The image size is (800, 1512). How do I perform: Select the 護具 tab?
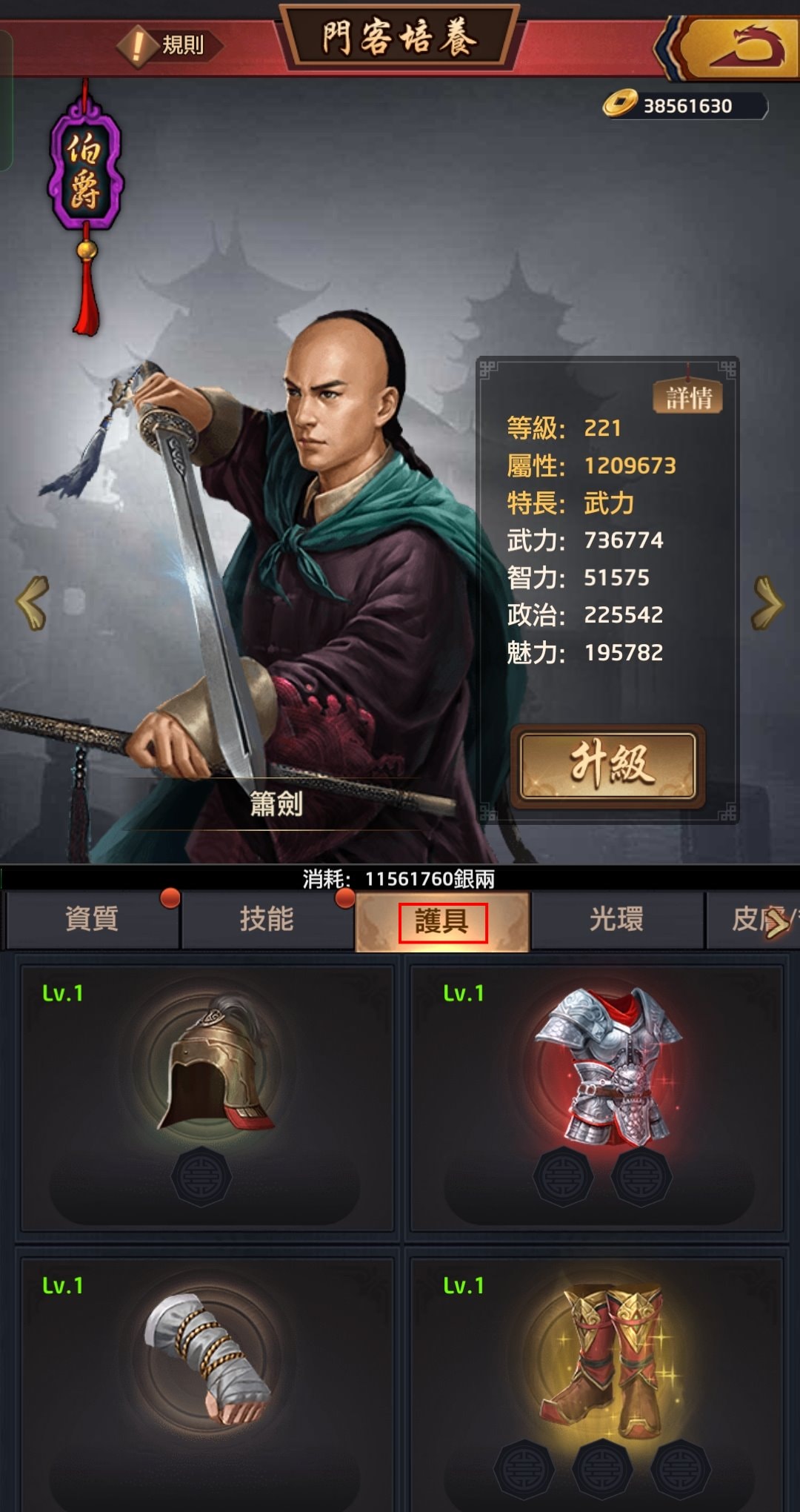pos(442,922)
